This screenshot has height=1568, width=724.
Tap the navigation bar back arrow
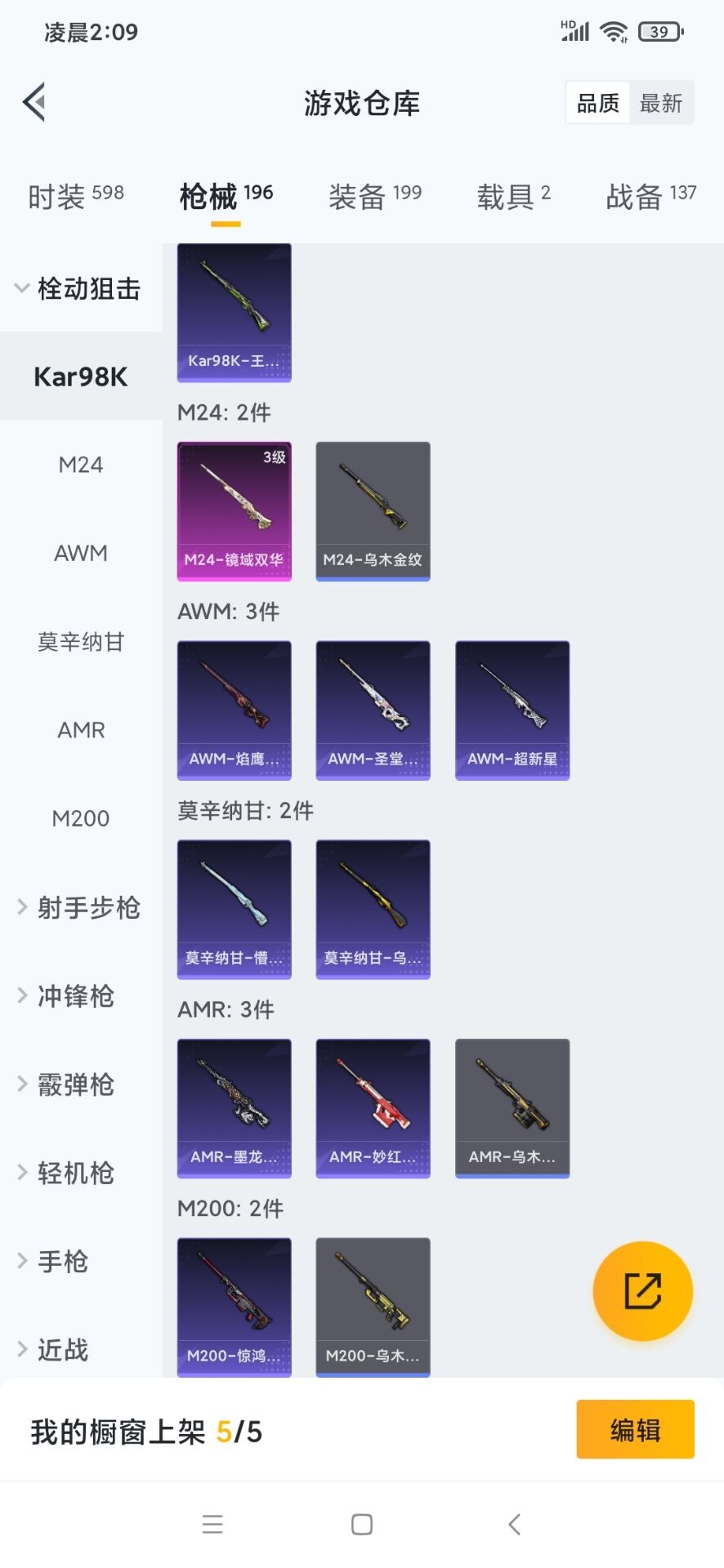click(x=514, y=1524)
